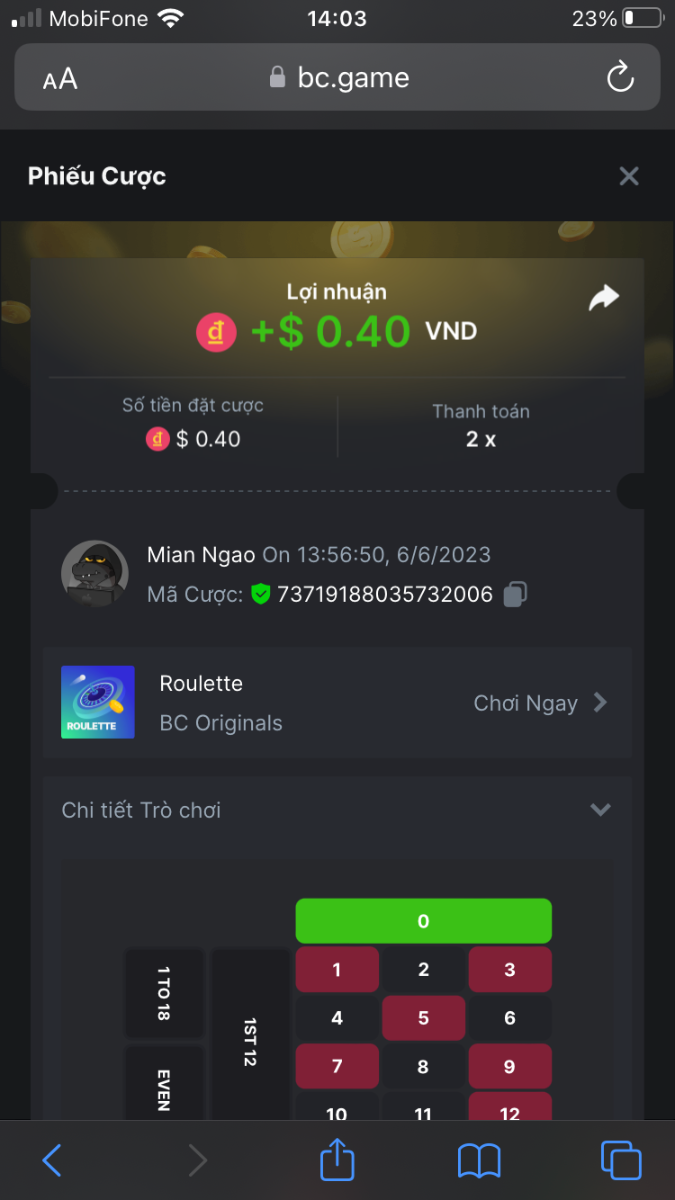
Task: Go back to the previous page
Action: coord(52,1160)
